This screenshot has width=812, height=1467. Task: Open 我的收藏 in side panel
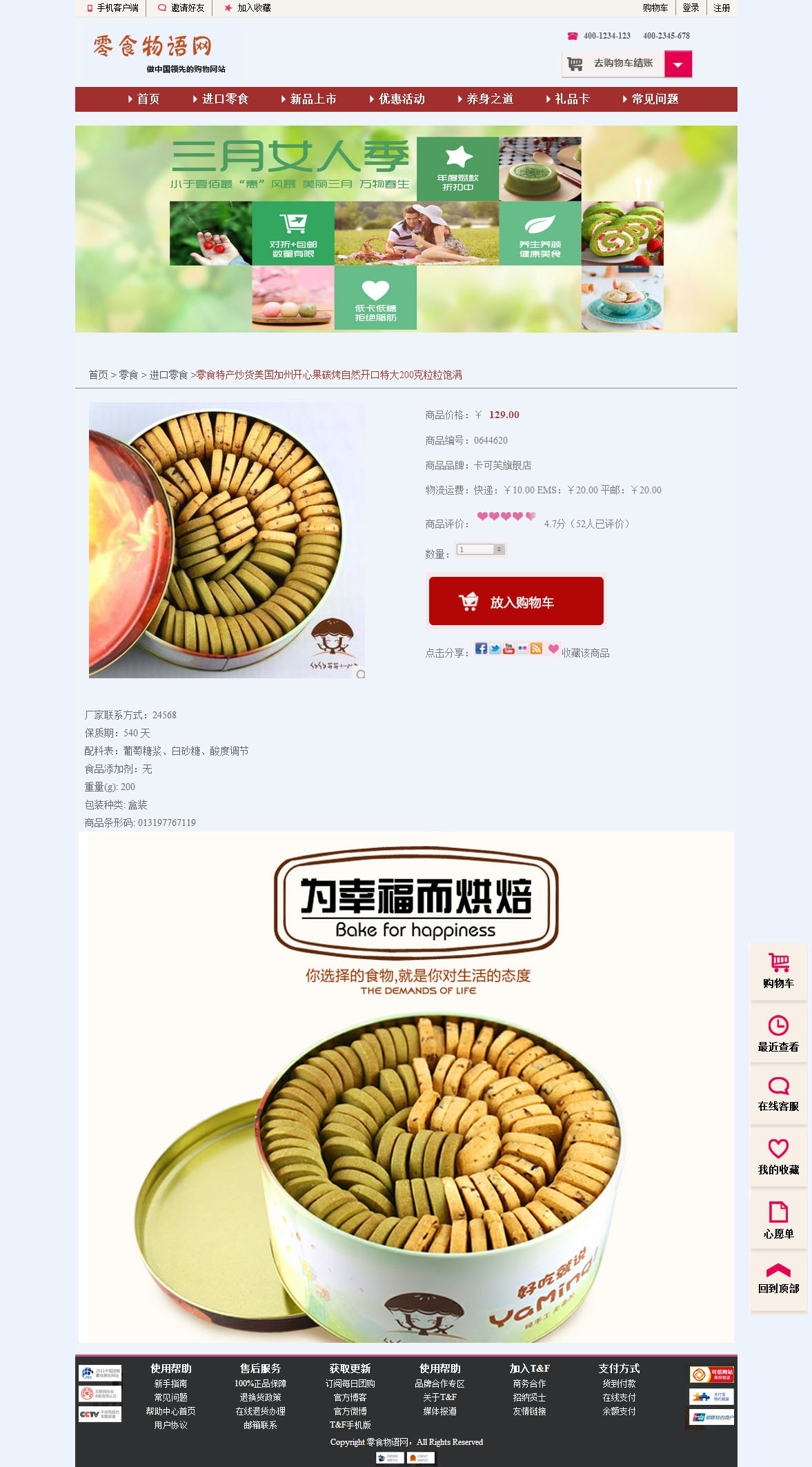778,1156
